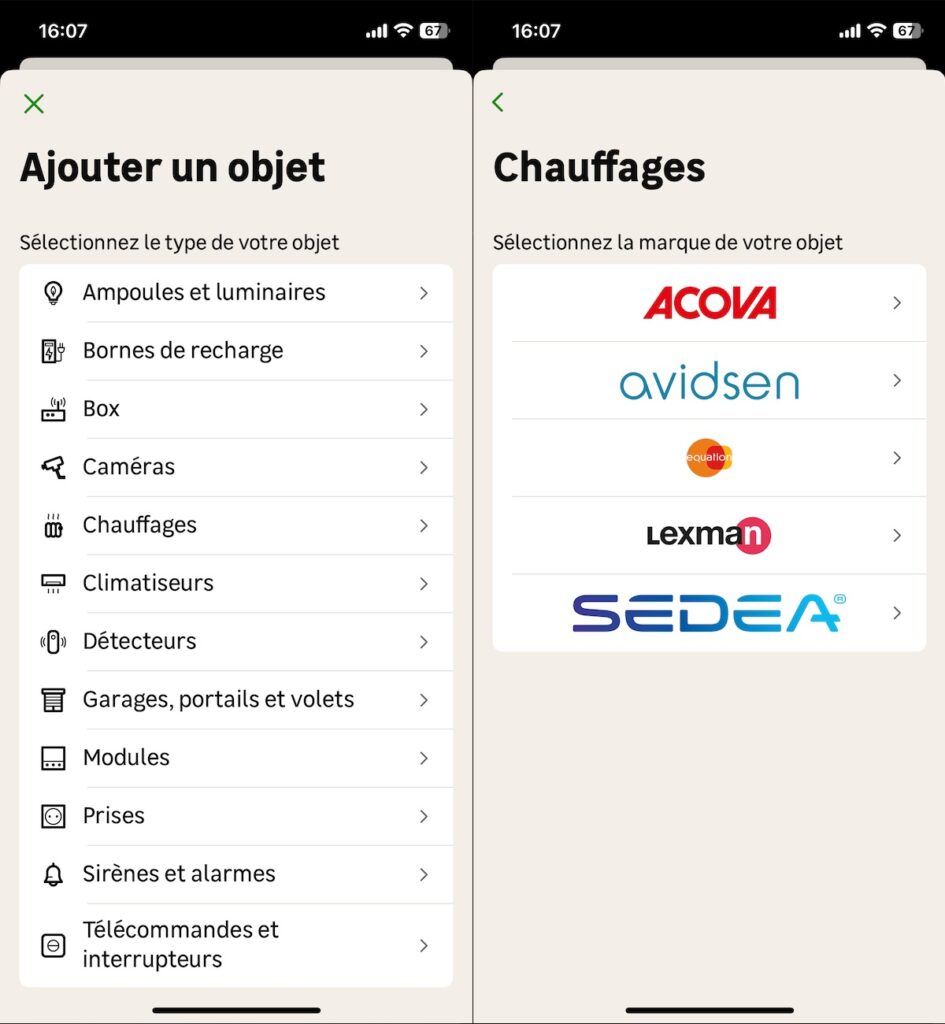Close the Ajouter un objet sheet
This screenshot has width=945, height=1024.
pos(34,104)
